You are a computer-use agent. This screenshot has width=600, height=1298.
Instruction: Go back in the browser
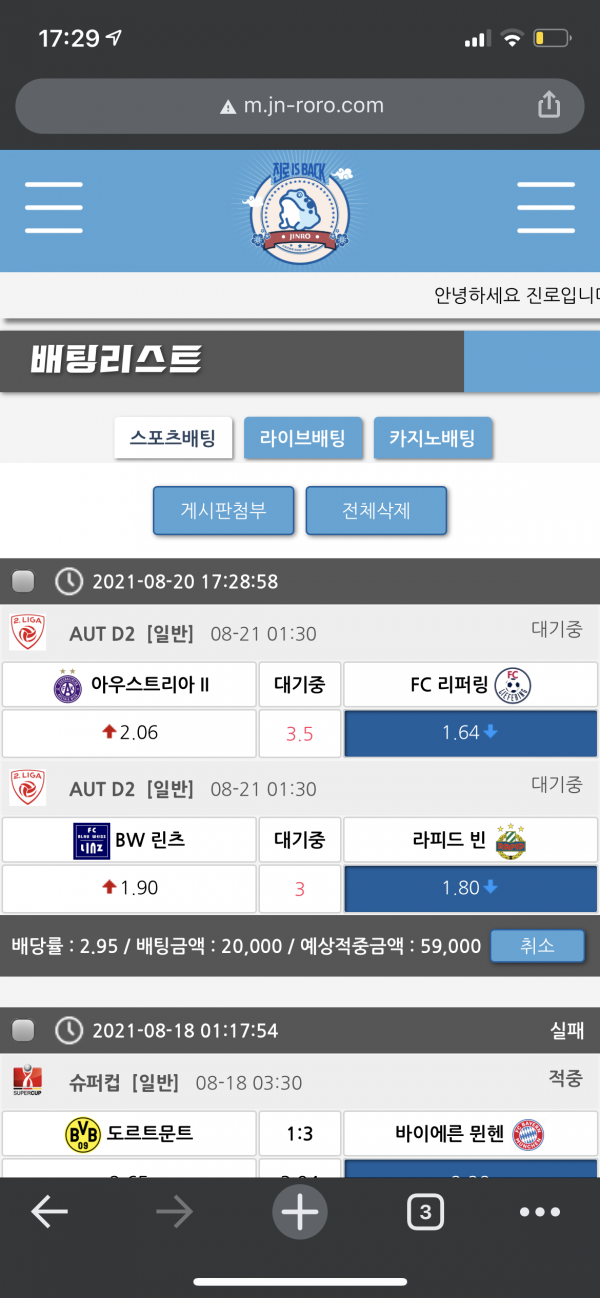49,1212
